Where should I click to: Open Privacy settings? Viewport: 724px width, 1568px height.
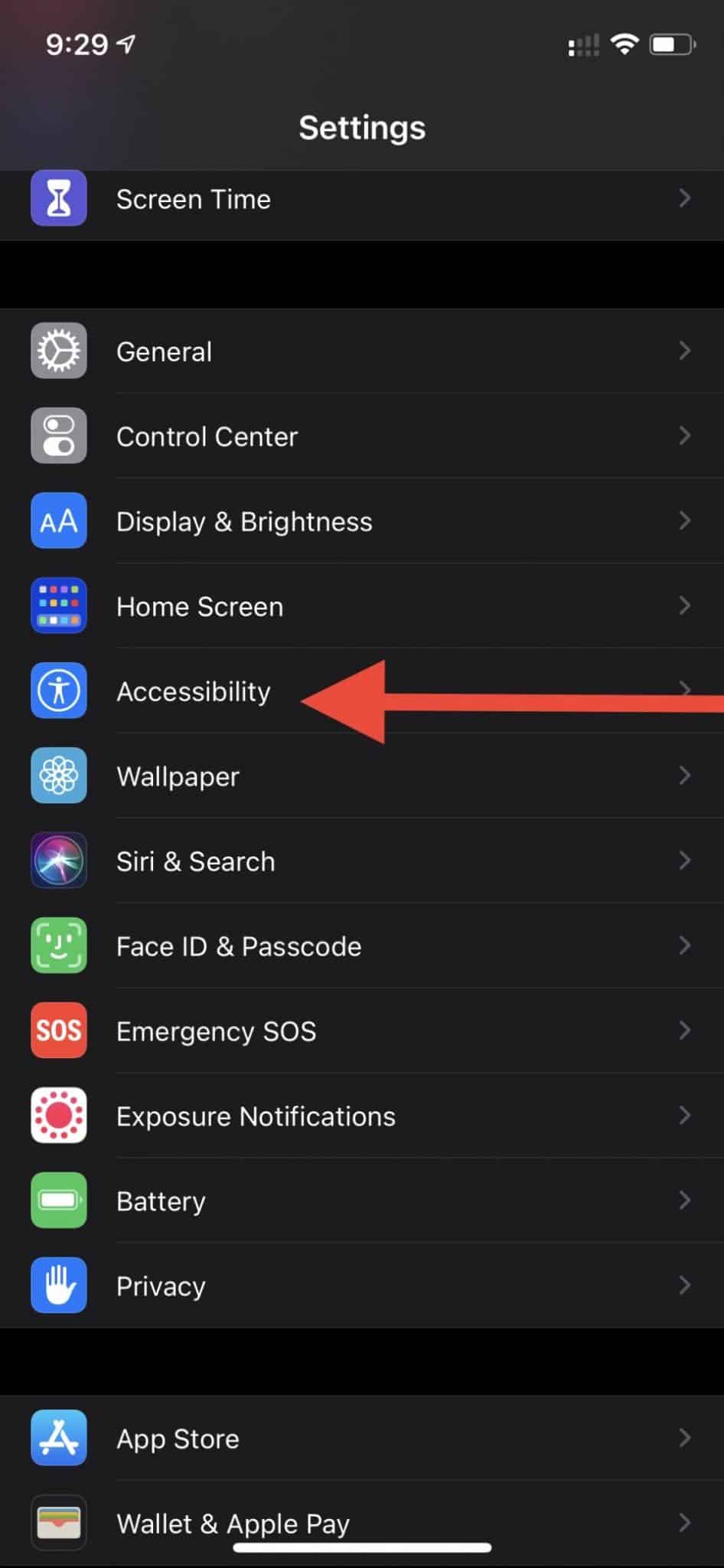point(161,1286)
